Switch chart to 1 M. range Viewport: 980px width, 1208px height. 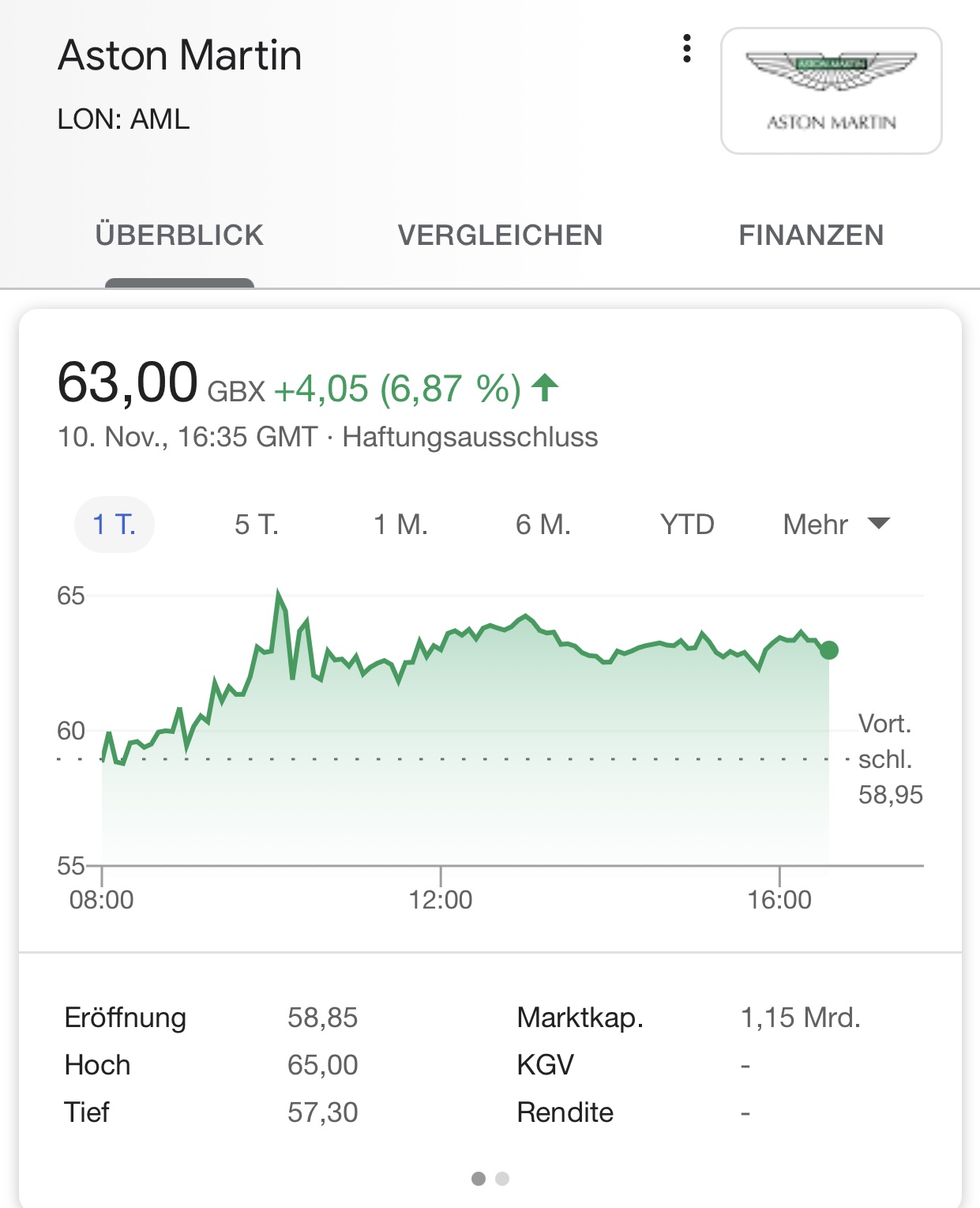pyautogui.click(x=400, y=525)
